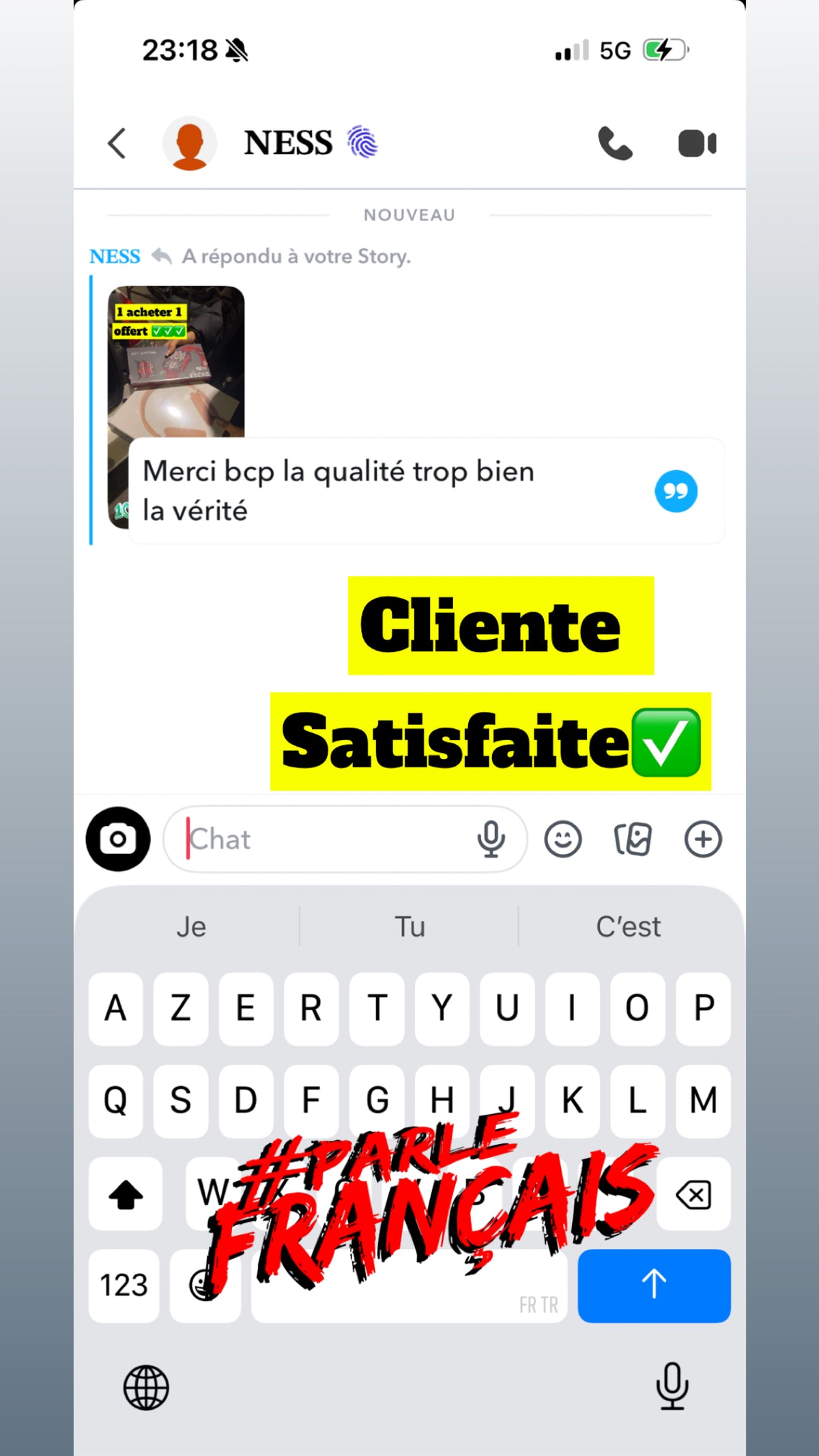Open the emoji picker beside the chat field
Image resolution: width=819 pixels, height=1456 pixels.
563,839
